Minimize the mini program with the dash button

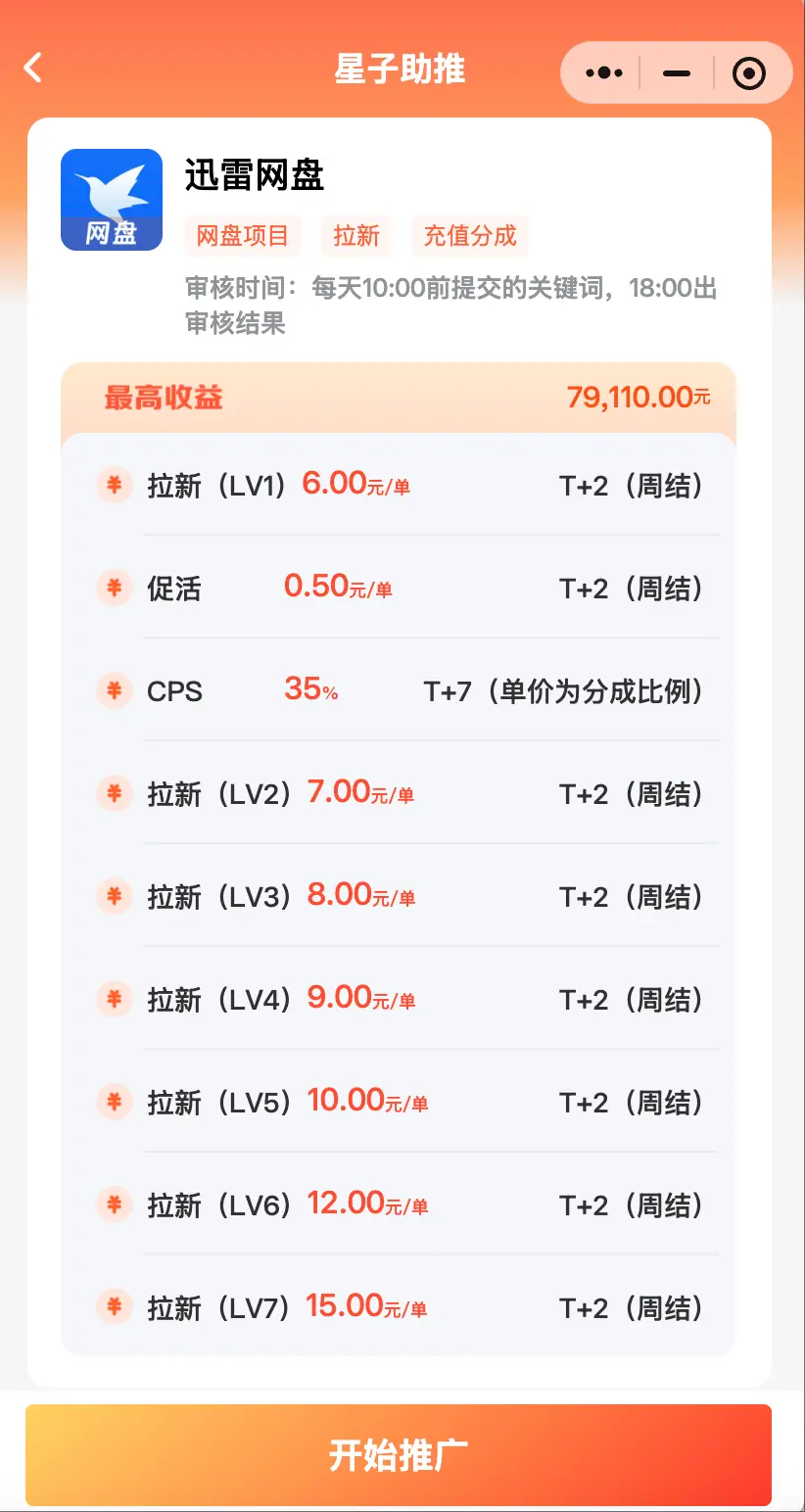[x=677, y=73]
